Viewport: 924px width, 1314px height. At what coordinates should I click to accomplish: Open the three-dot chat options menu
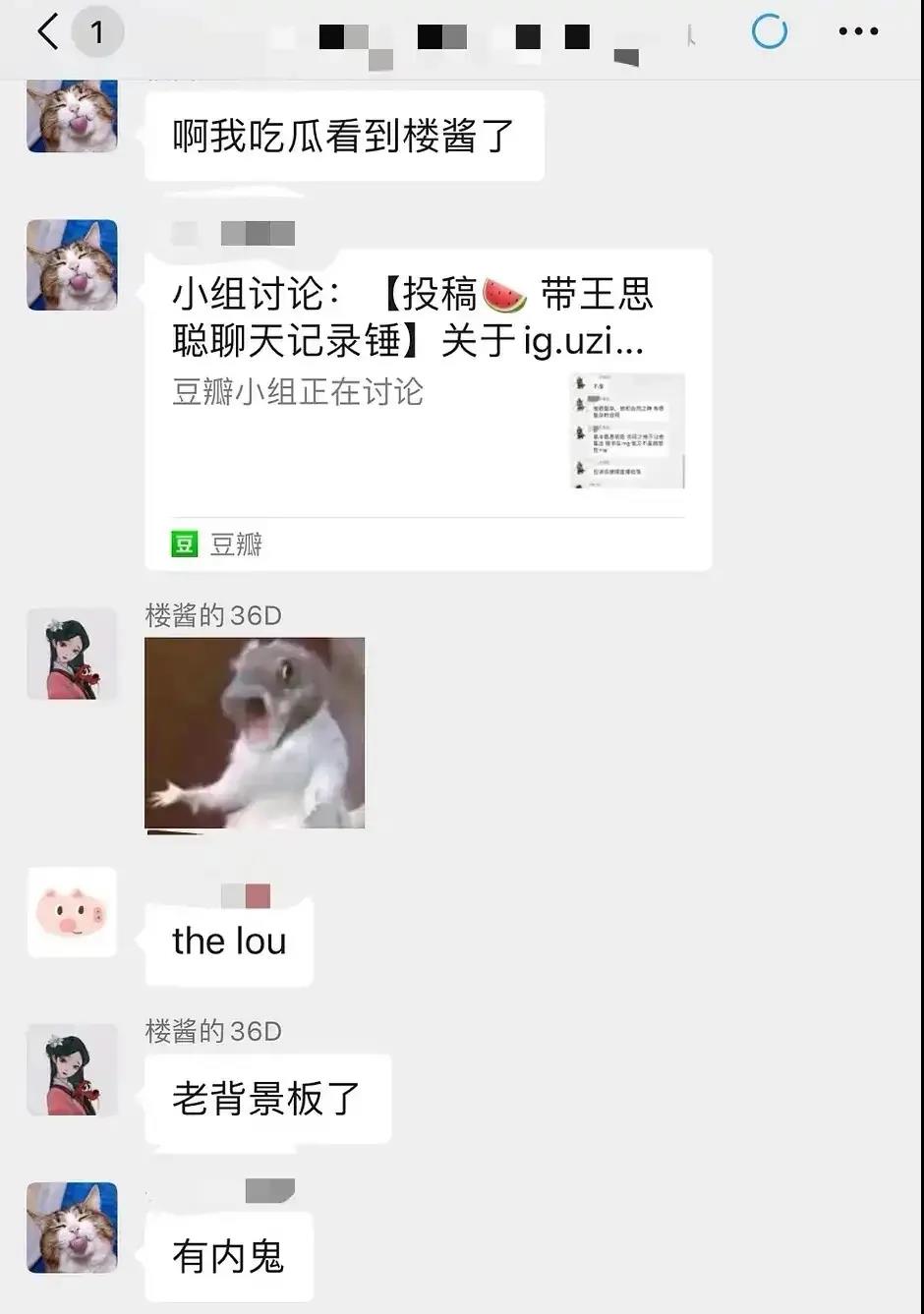(x=858, y=32)
